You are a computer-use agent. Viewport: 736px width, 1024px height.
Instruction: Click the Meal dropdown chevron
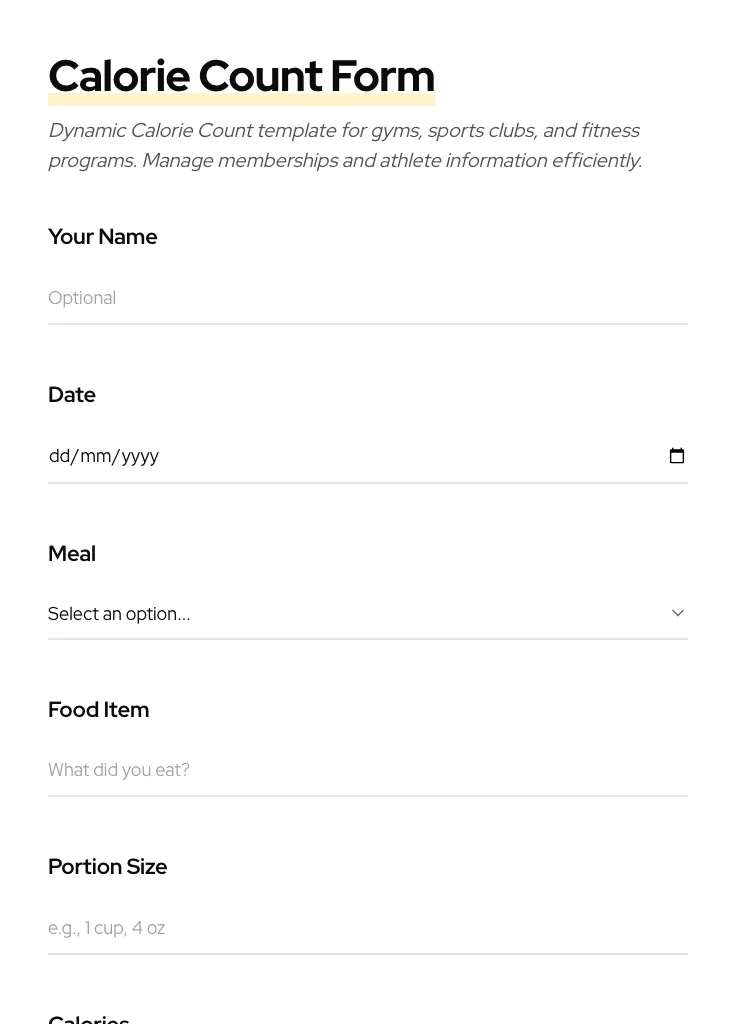677,613
